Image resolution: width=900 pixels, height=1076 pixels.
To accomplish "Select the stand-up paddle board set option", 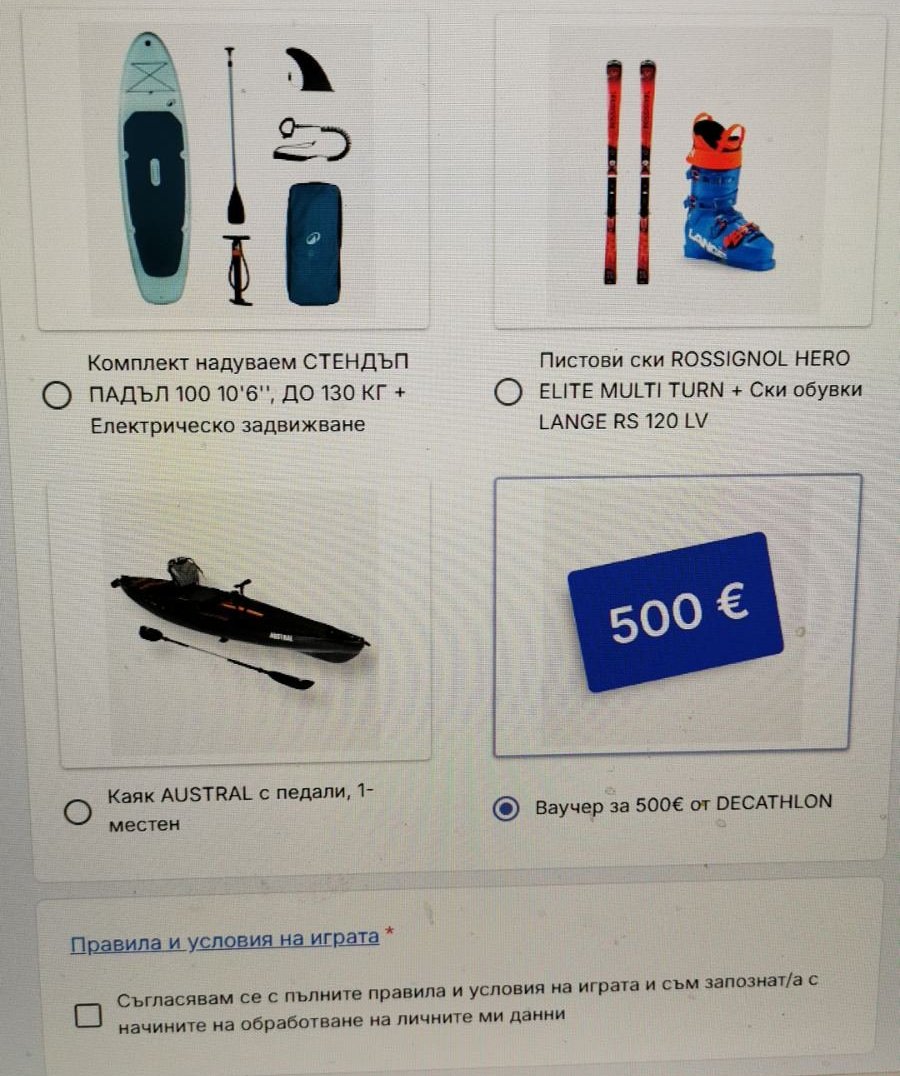I will tap(57, 394).
